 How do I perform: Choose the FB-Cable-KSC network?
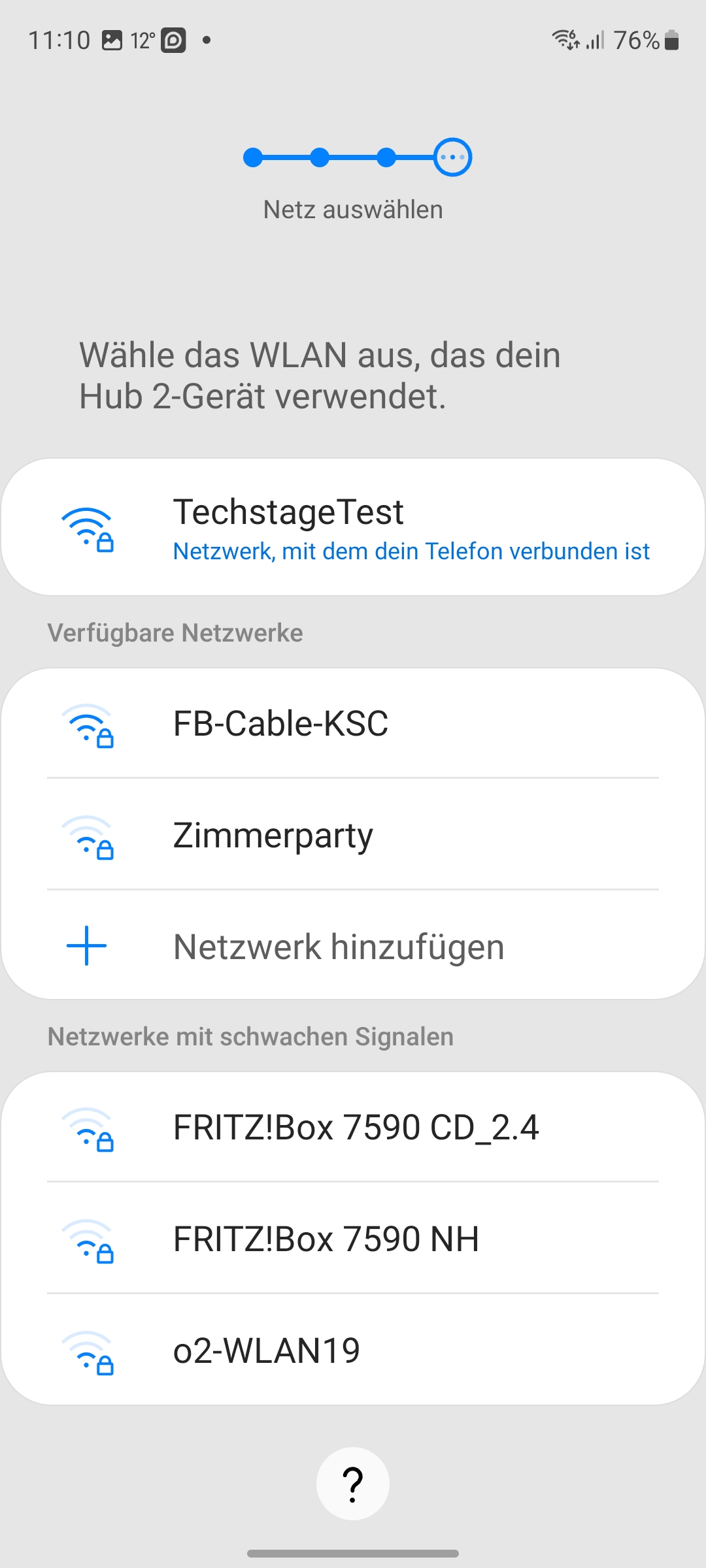tap(353, 724)
